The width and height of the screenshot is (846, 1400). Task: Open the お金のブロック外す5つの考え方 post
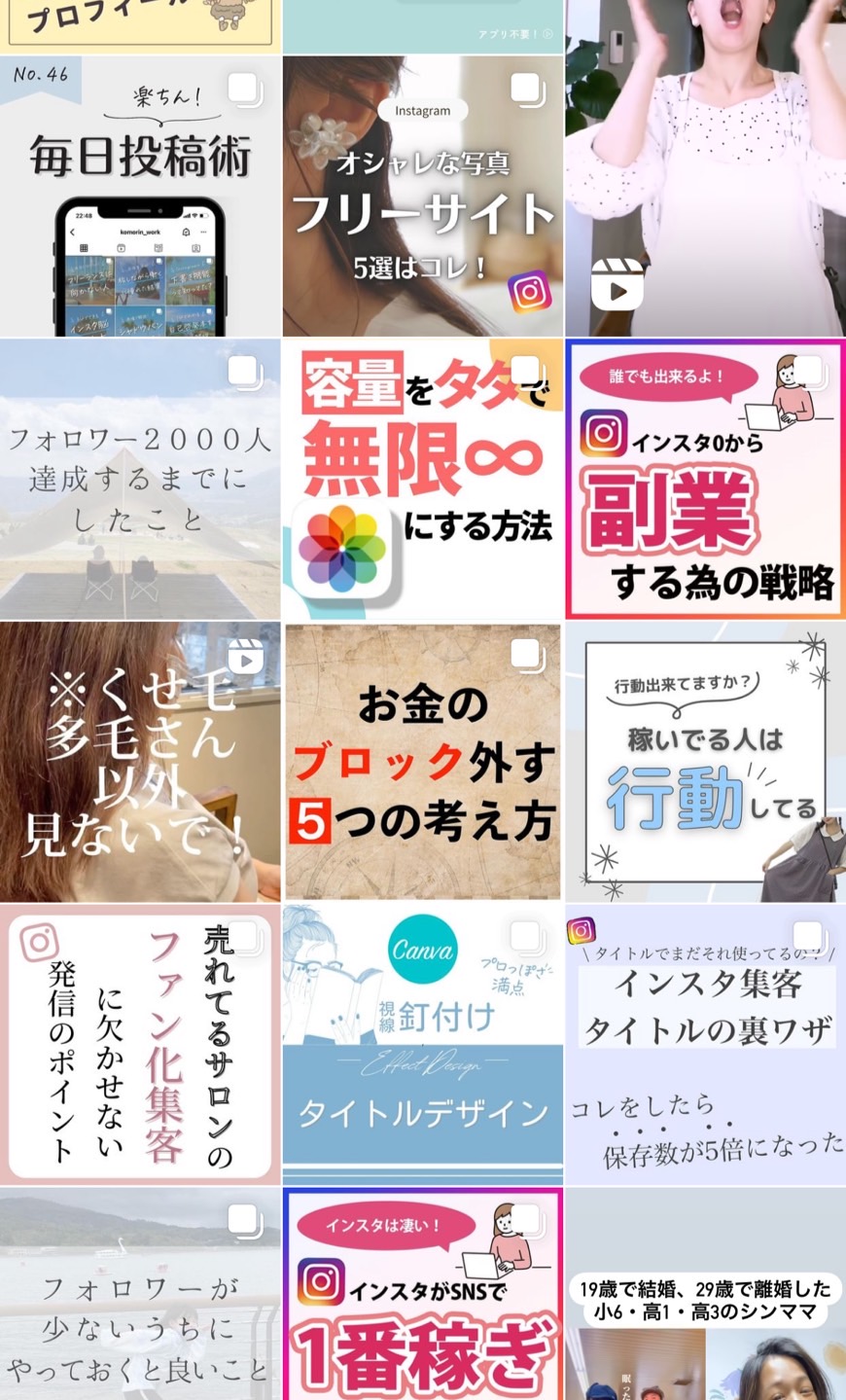[x=423, y=763]
